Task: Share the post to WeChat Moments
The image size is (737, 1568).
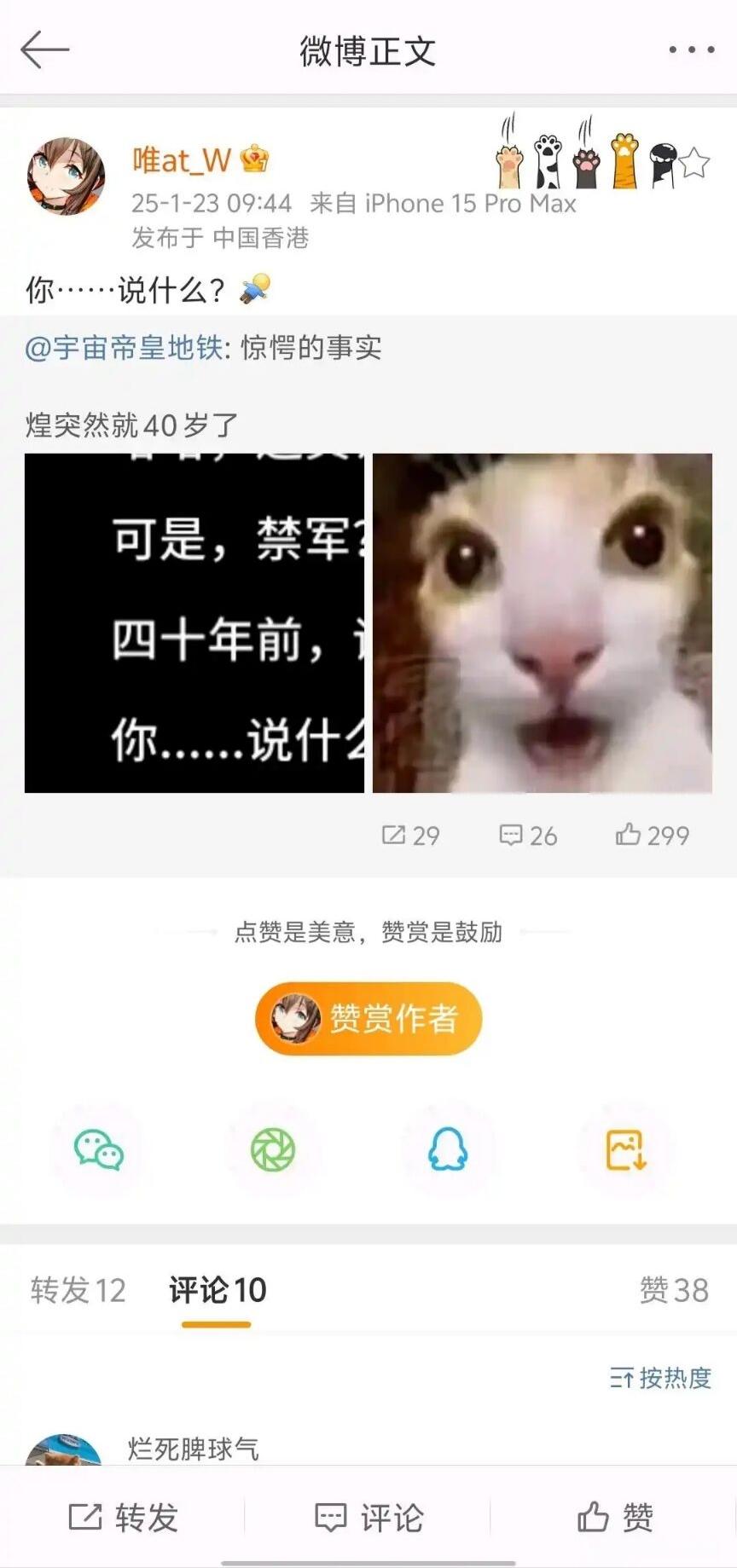Action: (x=275, y=1150)
